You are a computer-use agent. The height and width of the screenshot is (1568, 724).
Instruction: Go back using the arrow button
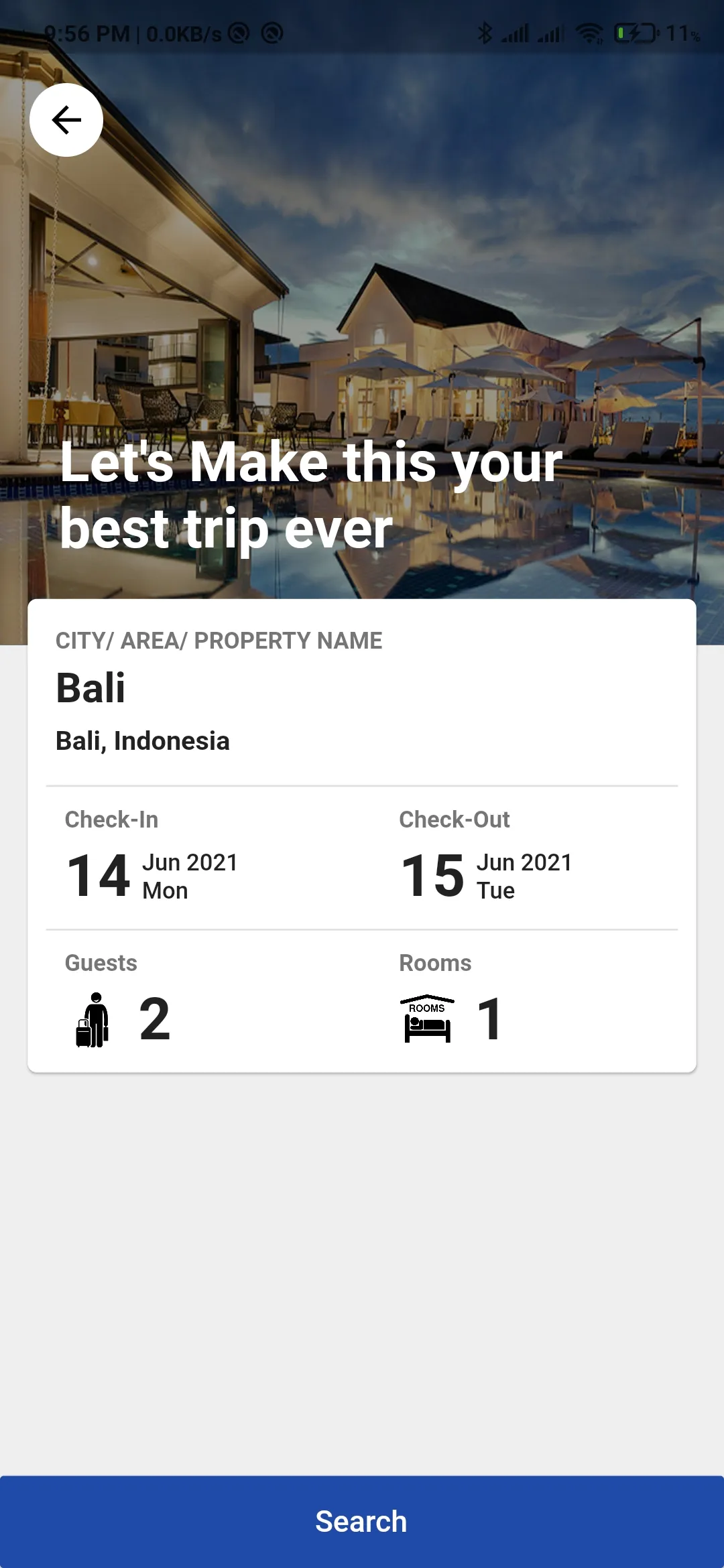[x=66, y=120]
